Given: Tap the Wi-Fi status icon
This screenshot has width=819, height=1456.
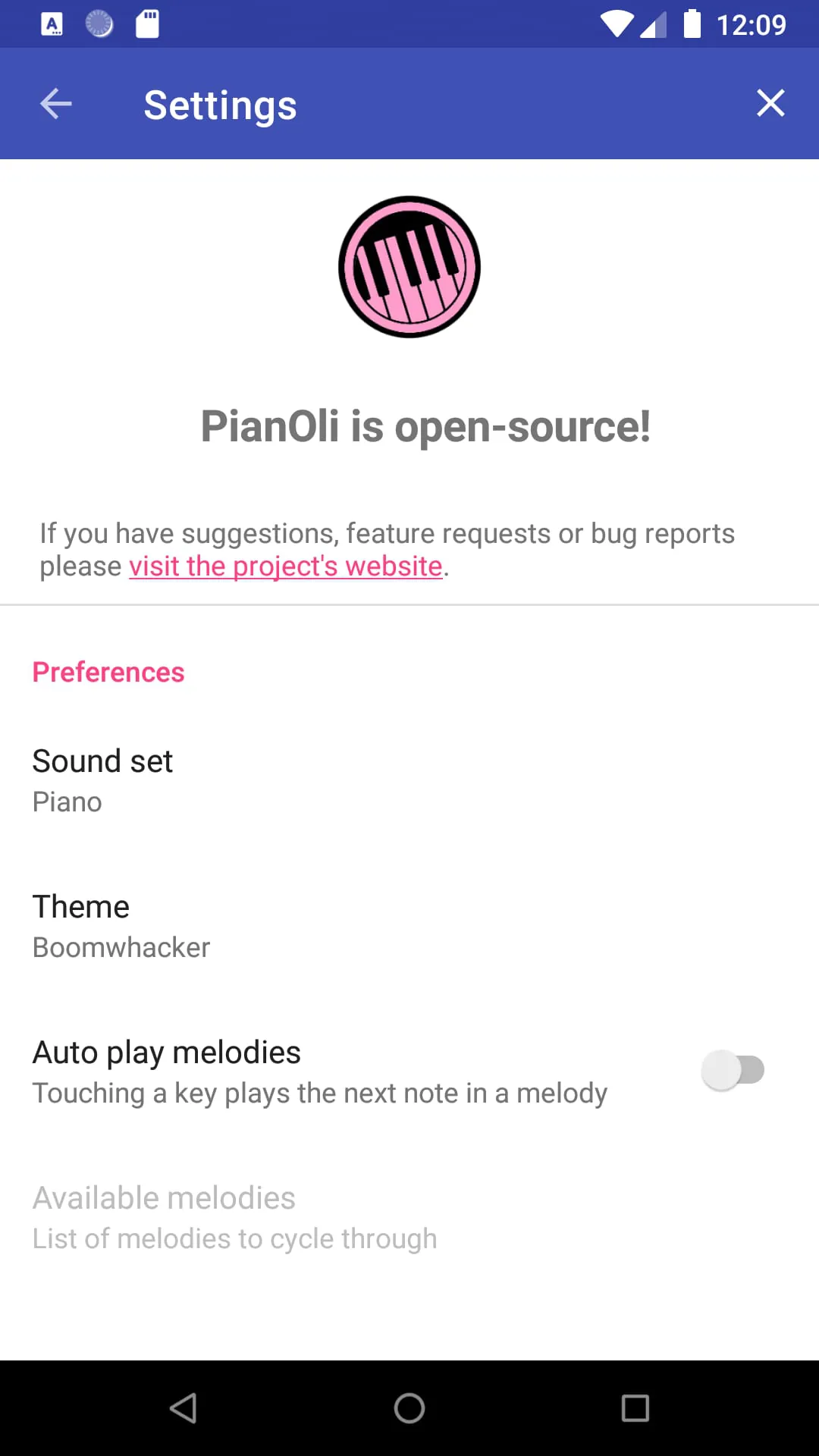Looking at the screenshot, I should point(616,24).
